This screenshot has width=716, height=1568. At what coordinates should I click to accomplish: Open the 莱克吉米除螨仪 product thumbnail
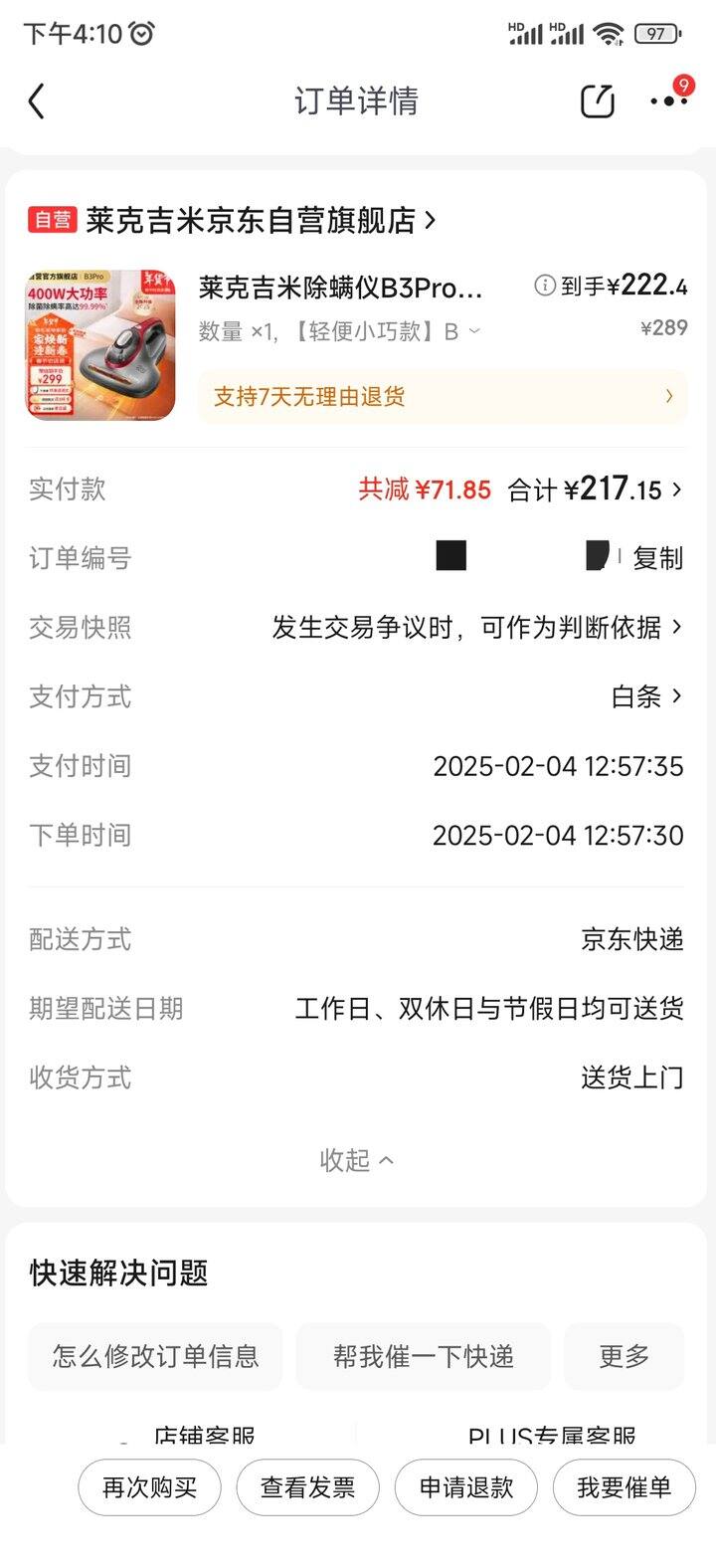(100, 344)
